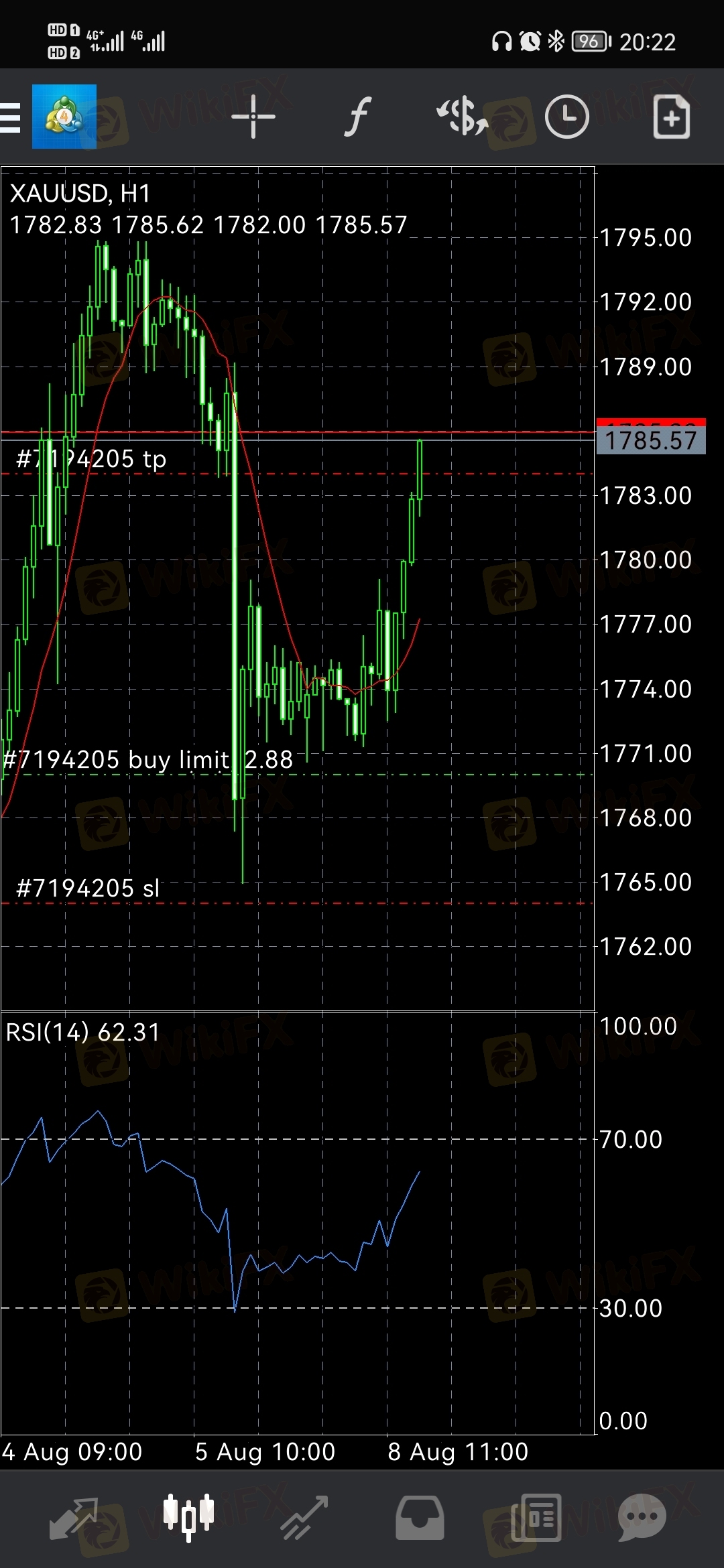Open the News tab

pos(535,1518)
